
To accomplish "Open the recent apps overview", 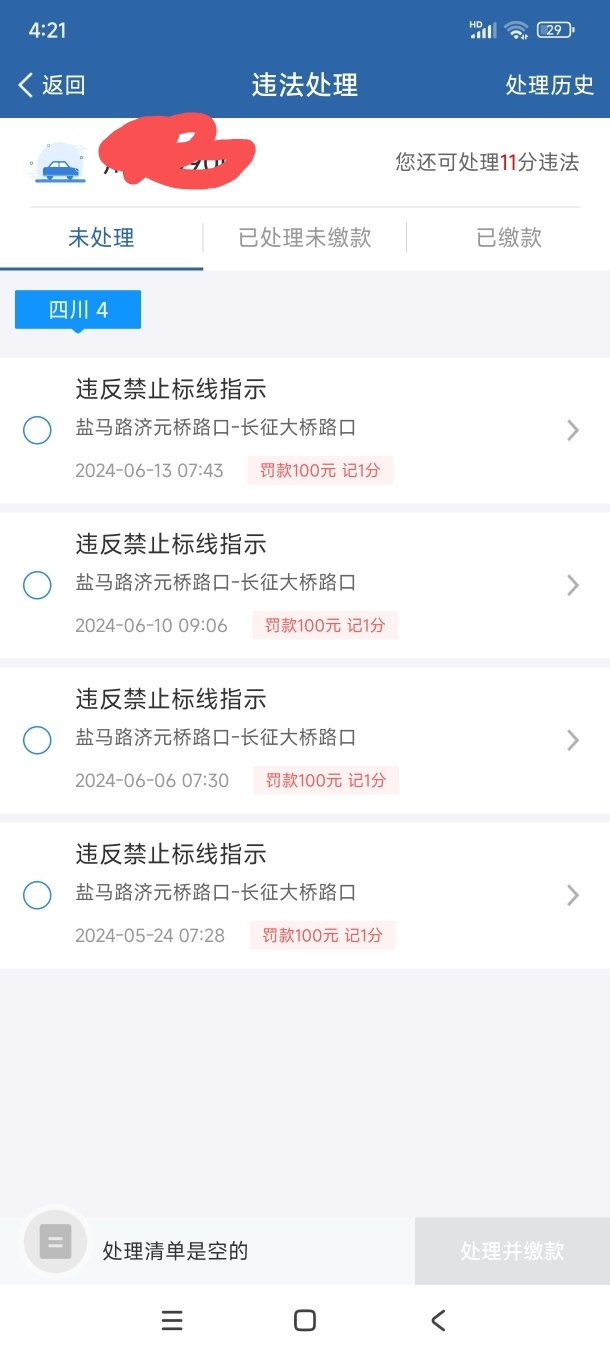I will pyautogui.click(x=172, y=1320).
